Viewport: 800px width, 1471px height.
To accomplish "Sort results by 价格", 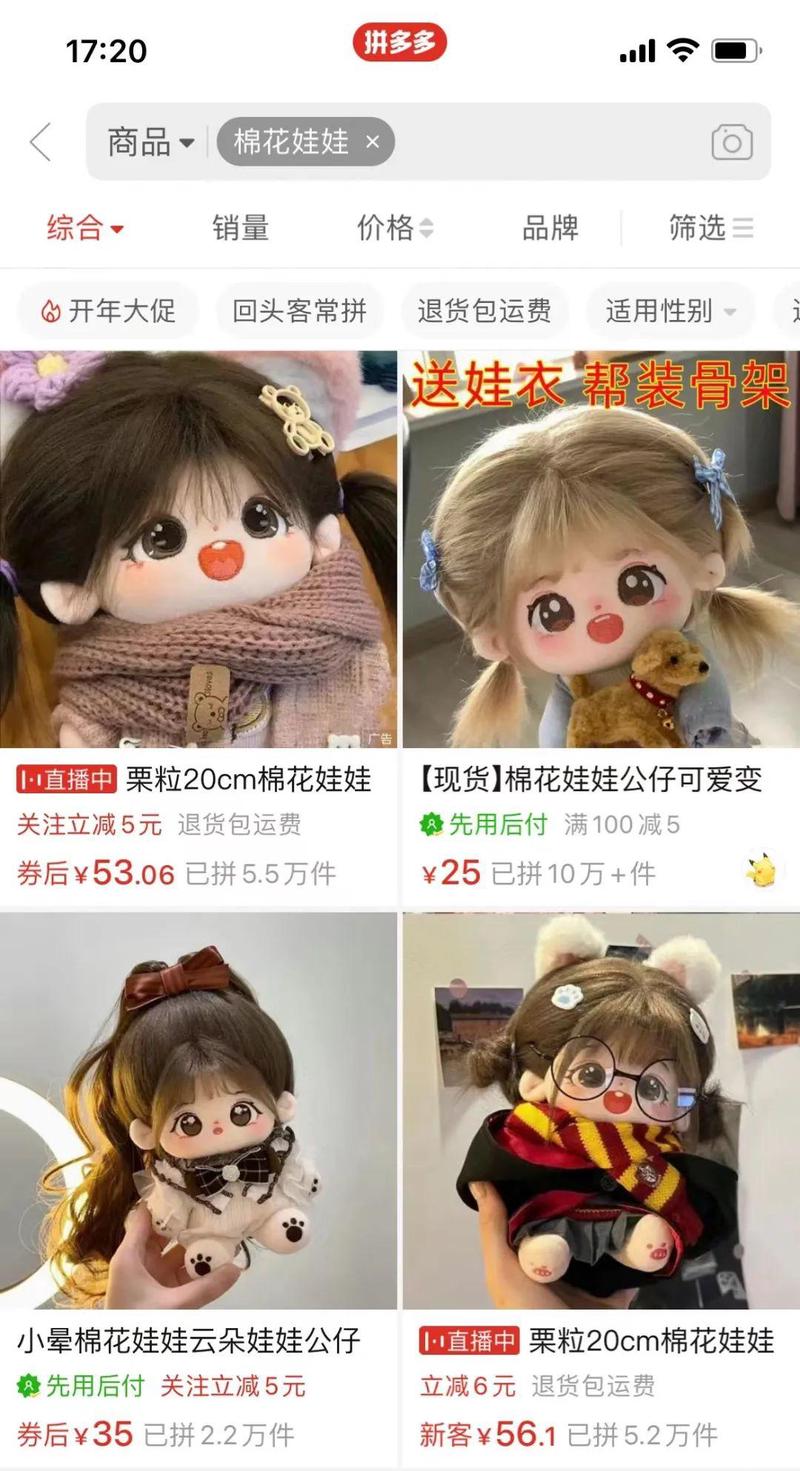I will click(x=395, y=228).
